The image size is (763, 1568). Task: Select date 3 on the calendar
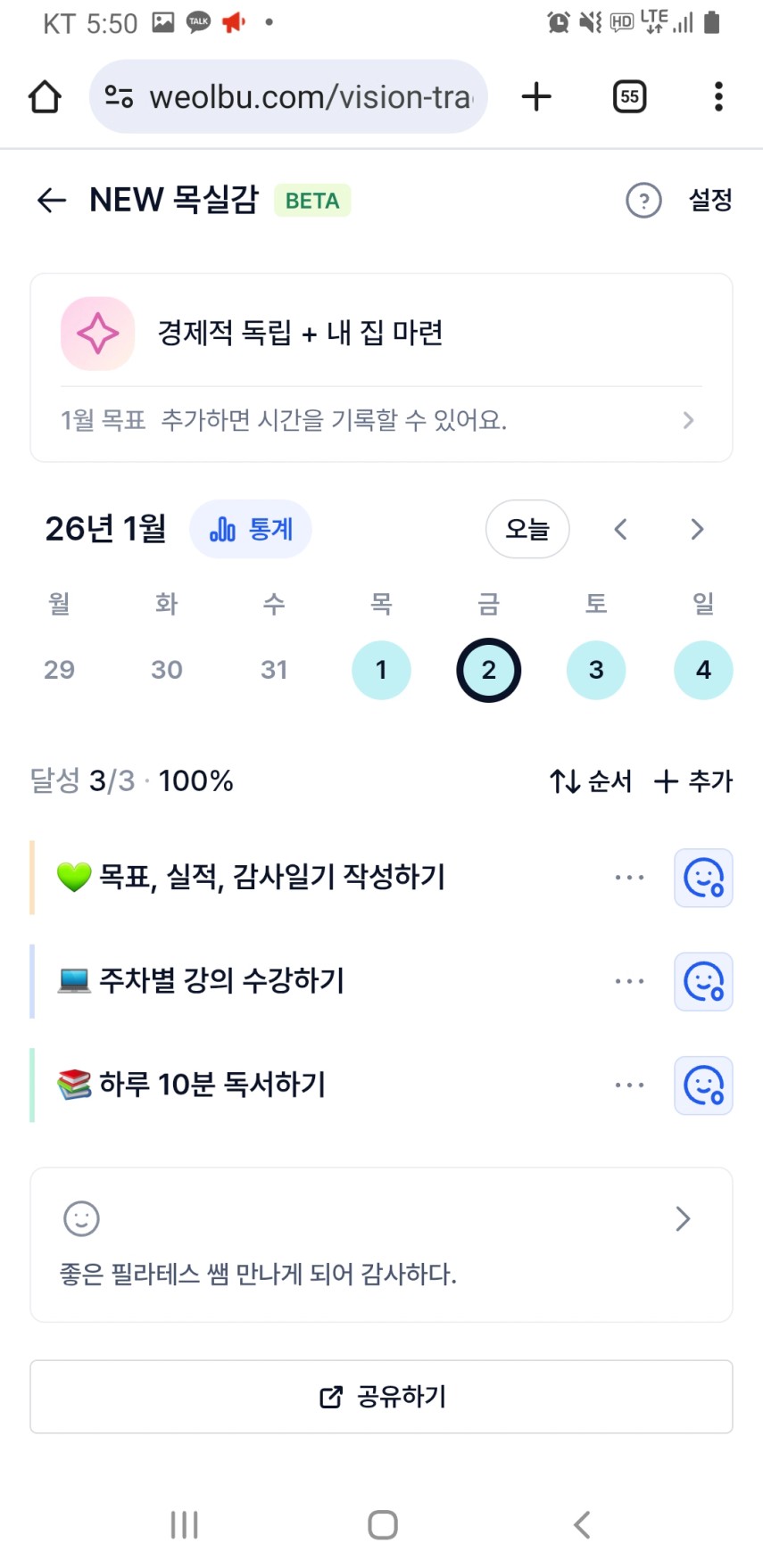pos(596,670)
